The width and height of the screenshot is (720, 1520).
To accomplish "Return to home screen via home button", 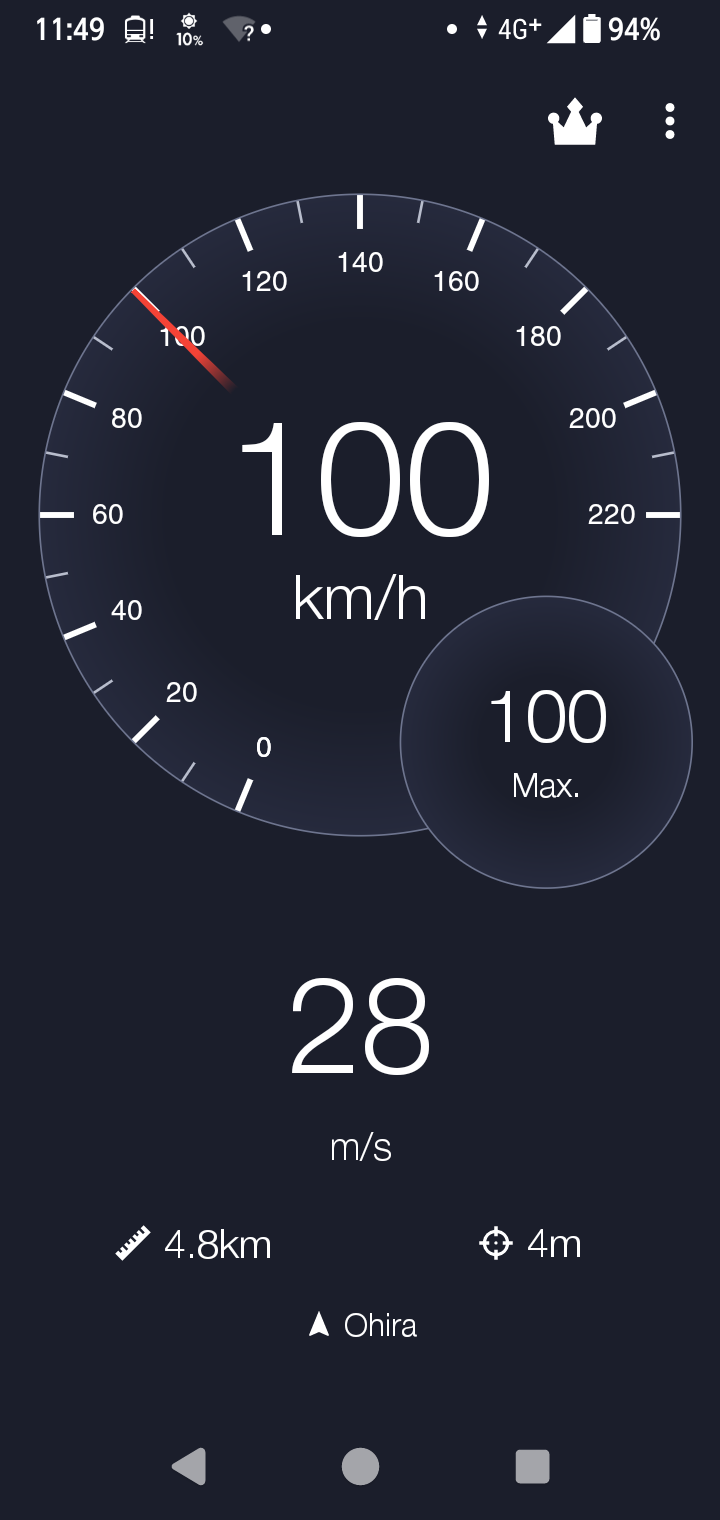I will pyautogui.click(x=360, y=1466).
